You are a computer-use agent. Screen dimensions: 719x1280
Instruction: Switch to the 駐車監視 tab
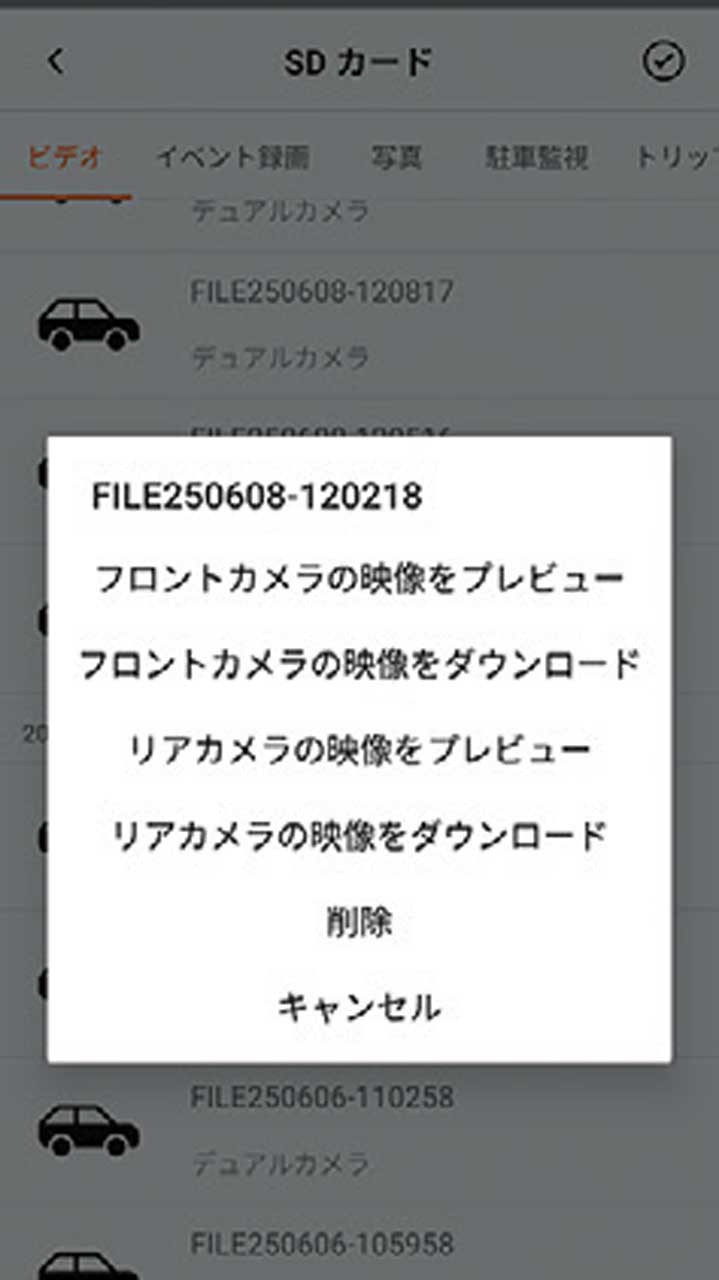[537, 158]
